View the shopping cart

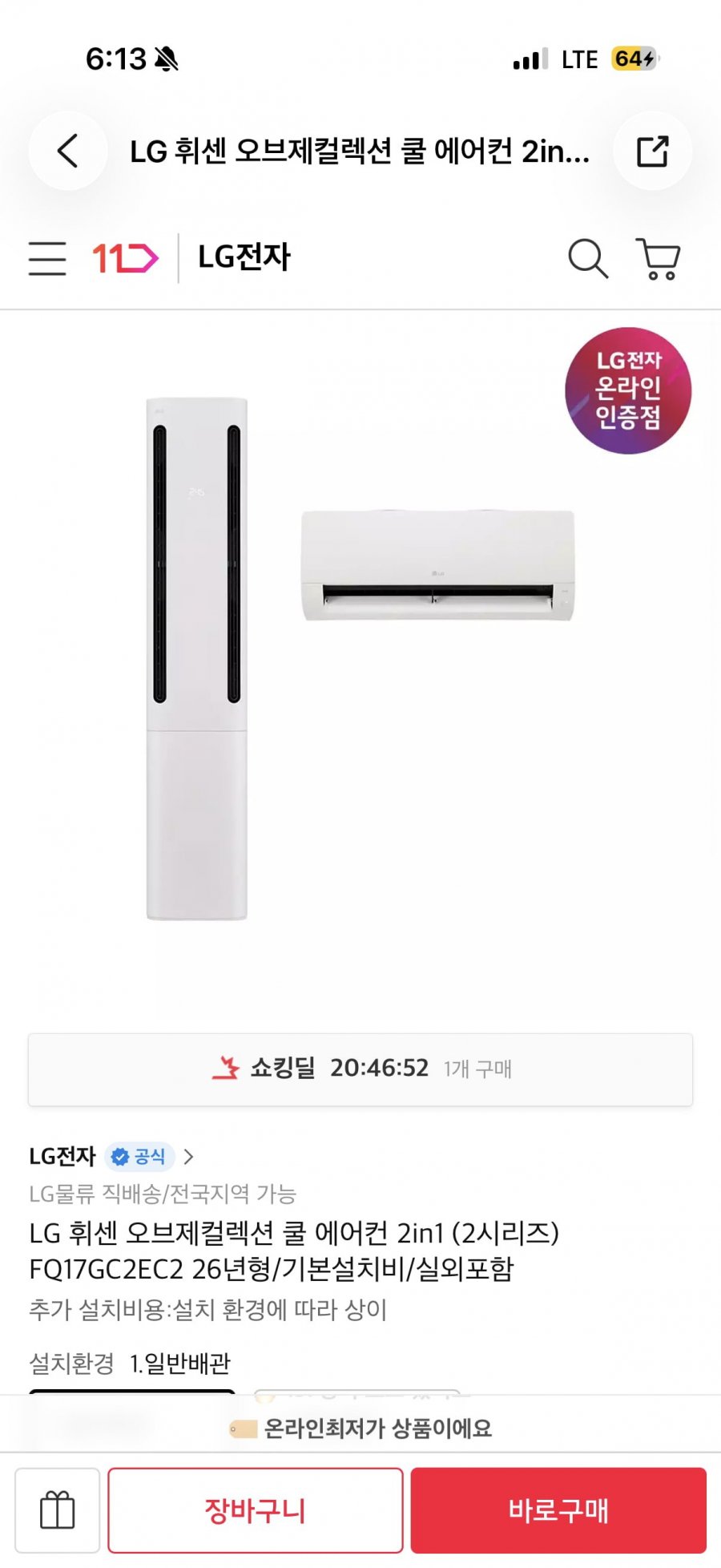(659, 258)
